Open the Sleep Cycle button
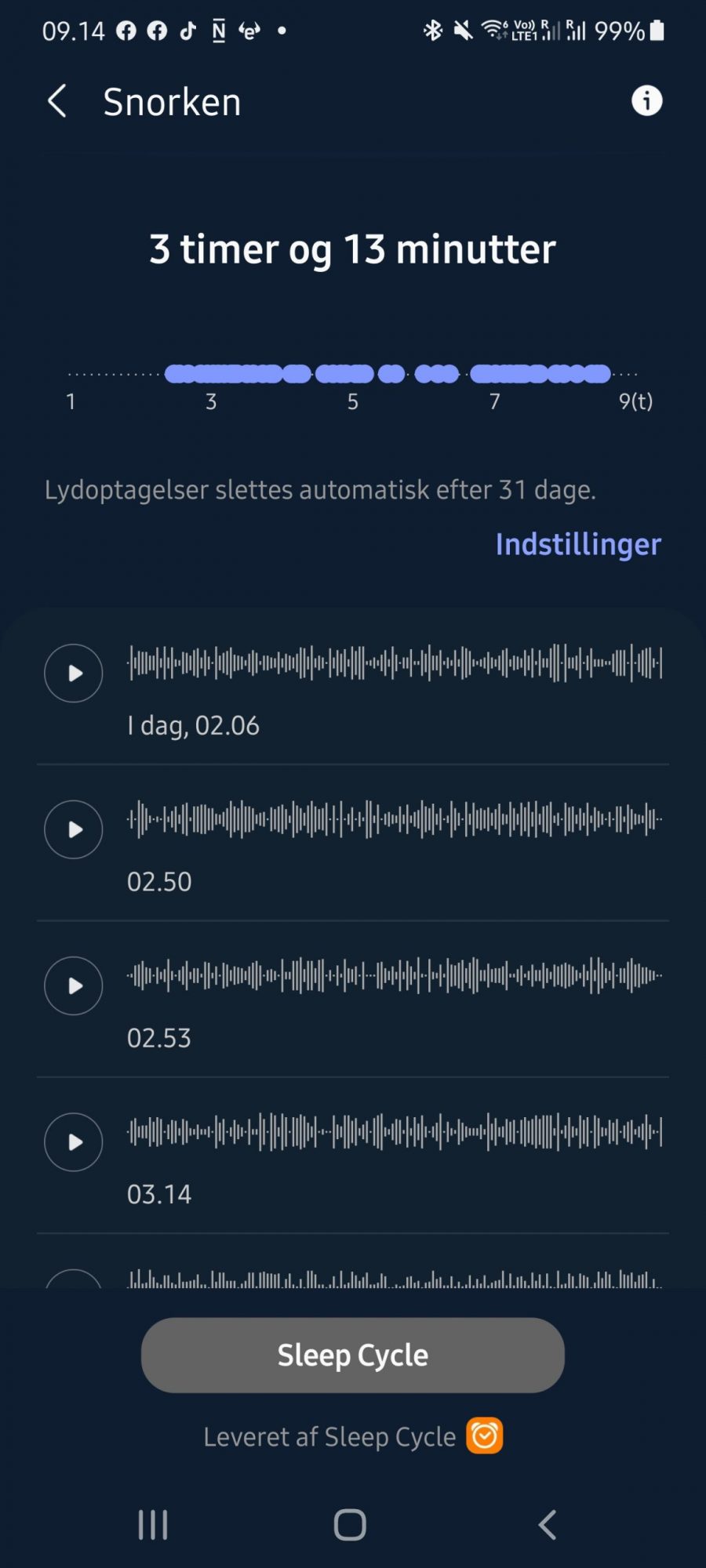This screenshot has width=706, height=1568. click(353, 1355)
